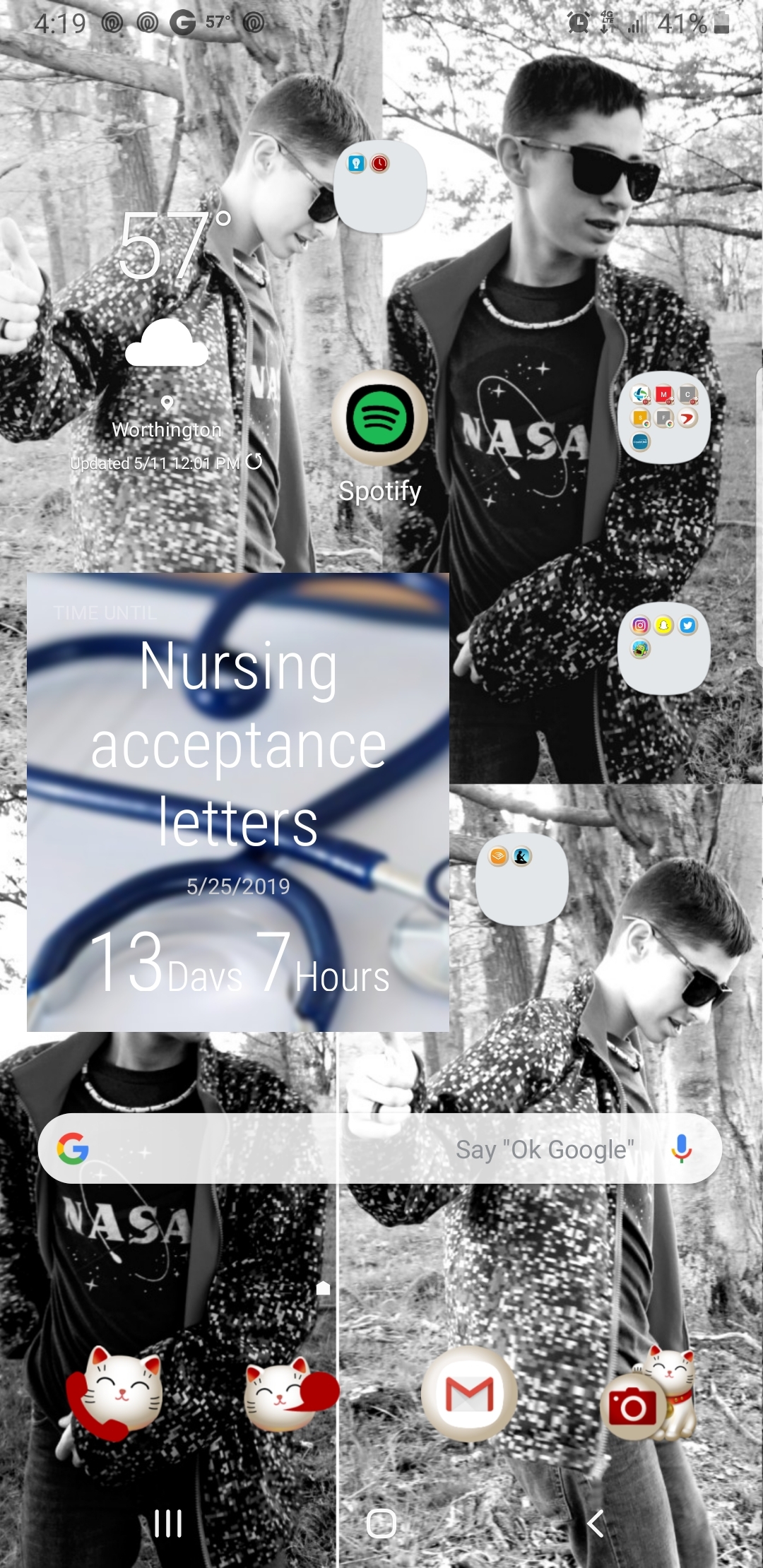This screenshot has width=763, height=1568.
Task: Open the folder beside the Spotify icon
Action: click(x=663, y=417)
